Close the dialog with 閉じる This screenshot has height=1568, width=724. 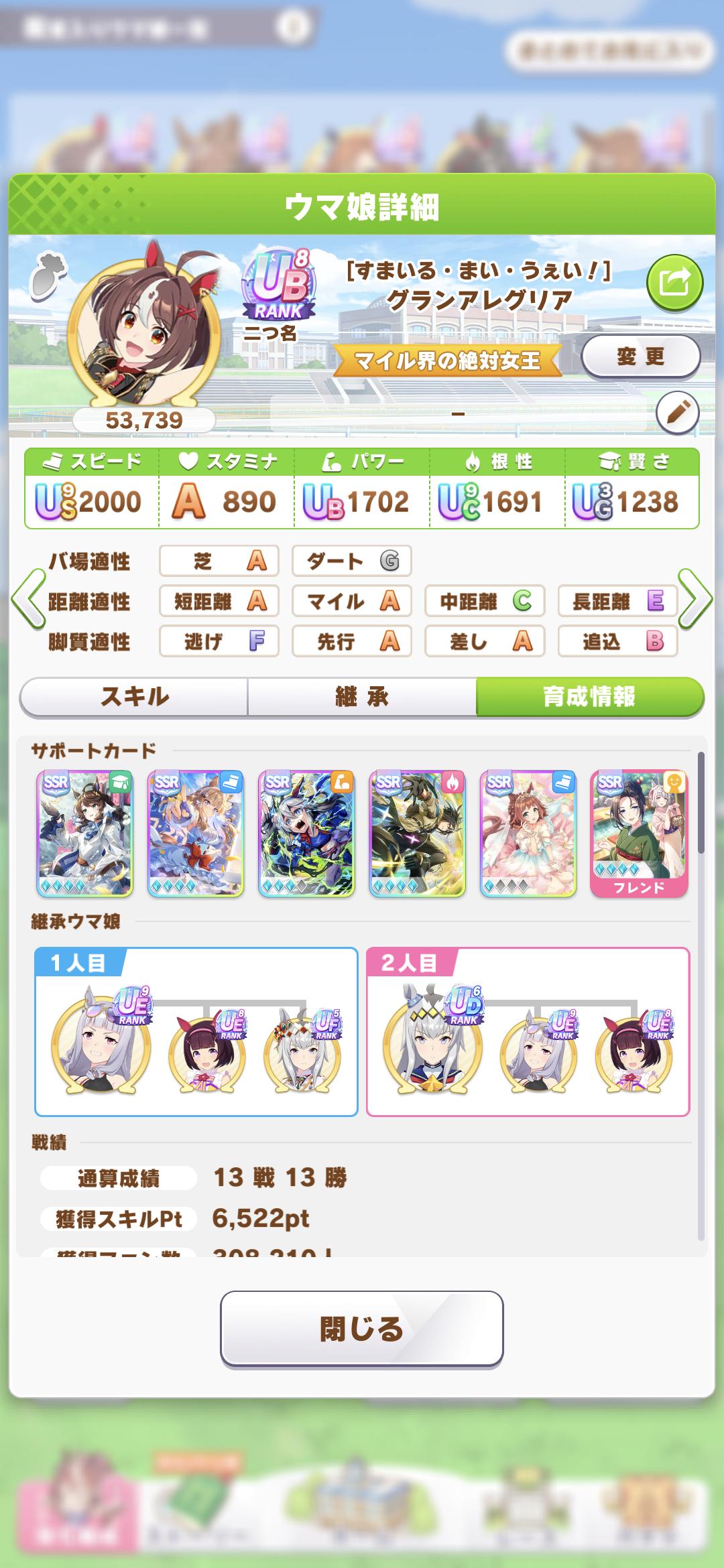point(361,1328)
